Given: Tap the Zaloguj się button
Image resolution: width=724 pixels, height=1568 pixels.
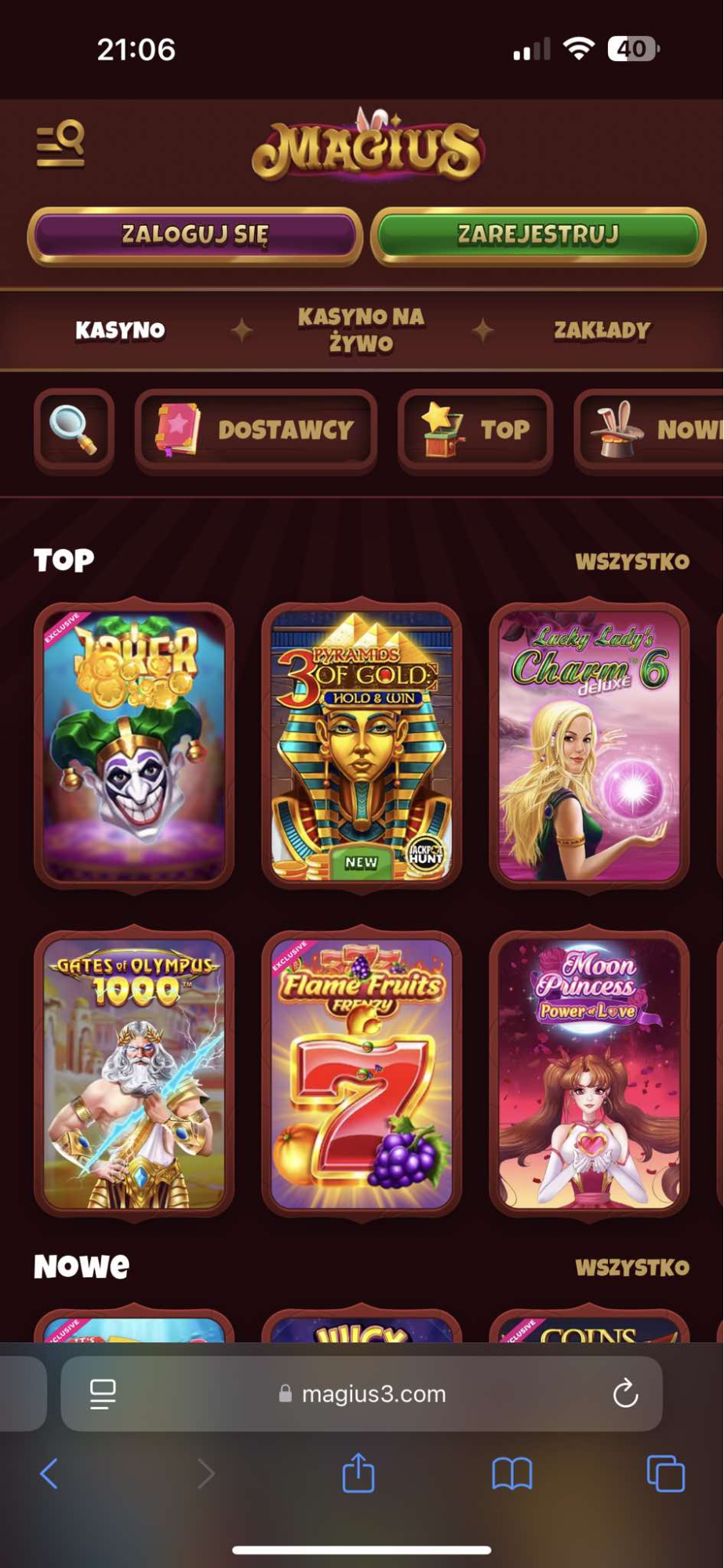Looking at the screenshot, I should pyautogui.click(x=195, y=235).
